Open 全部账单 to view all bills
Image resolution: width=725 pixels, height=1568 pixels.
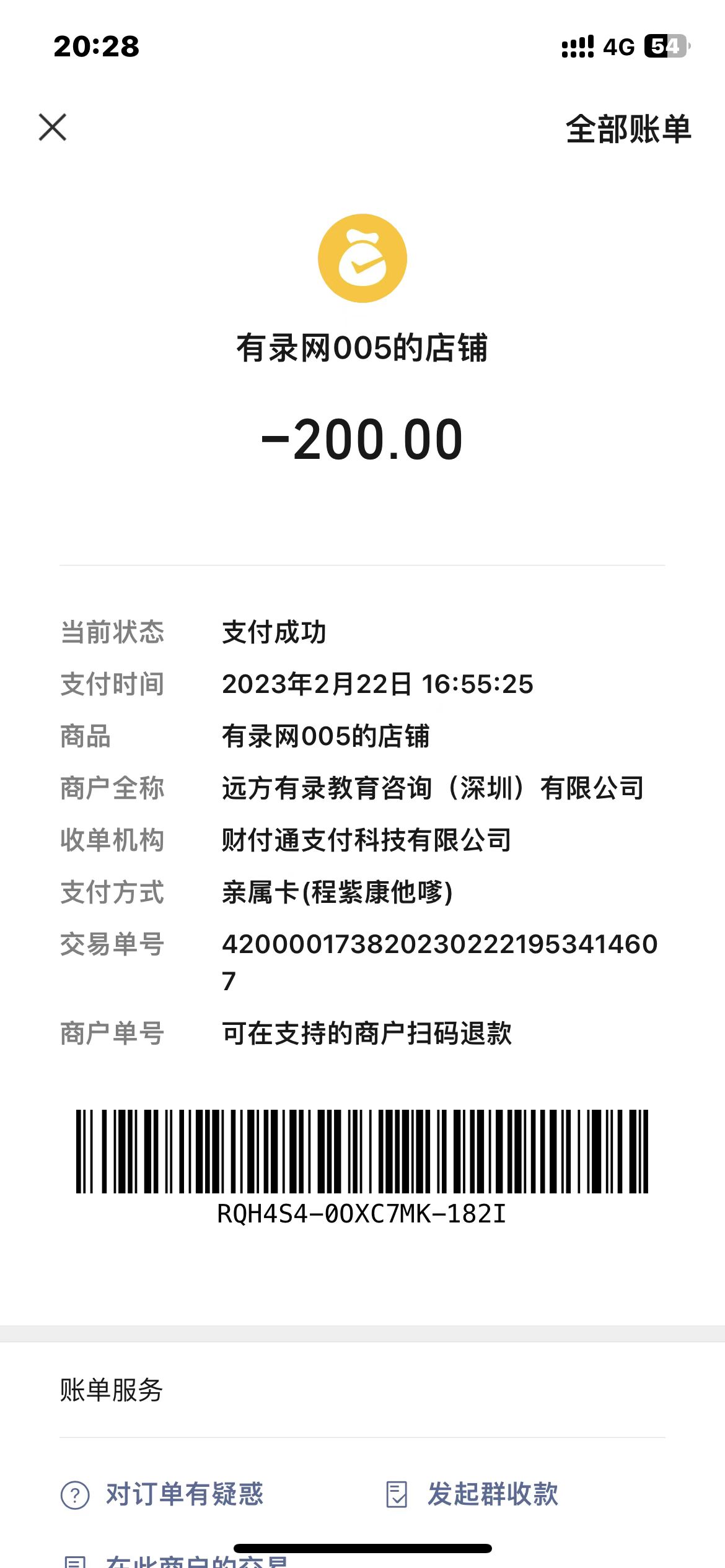pyautogui.click(x=628, y=129)
